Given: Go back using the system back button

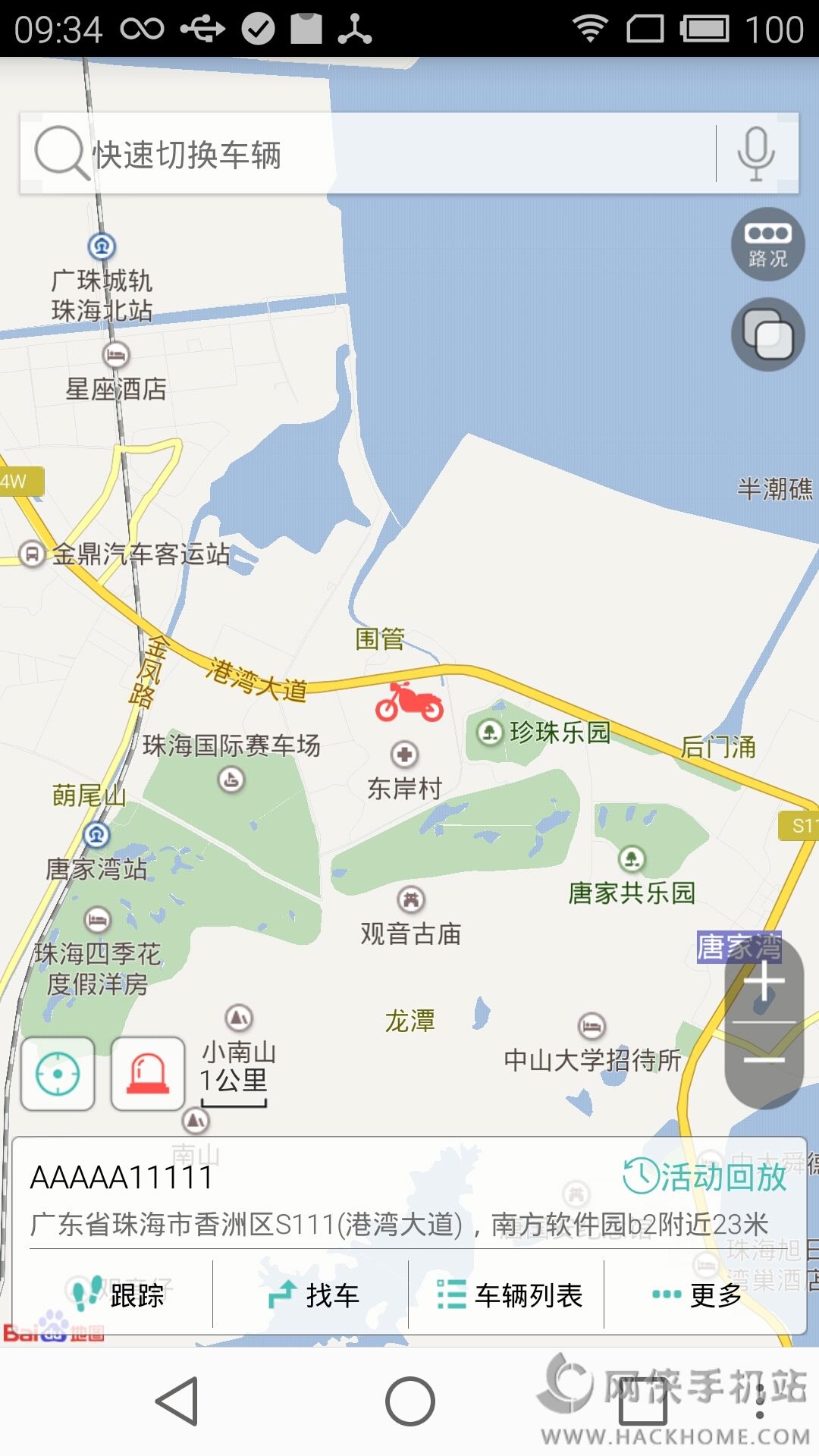Looking at the screenshot, I should [x=178, y=1401].
